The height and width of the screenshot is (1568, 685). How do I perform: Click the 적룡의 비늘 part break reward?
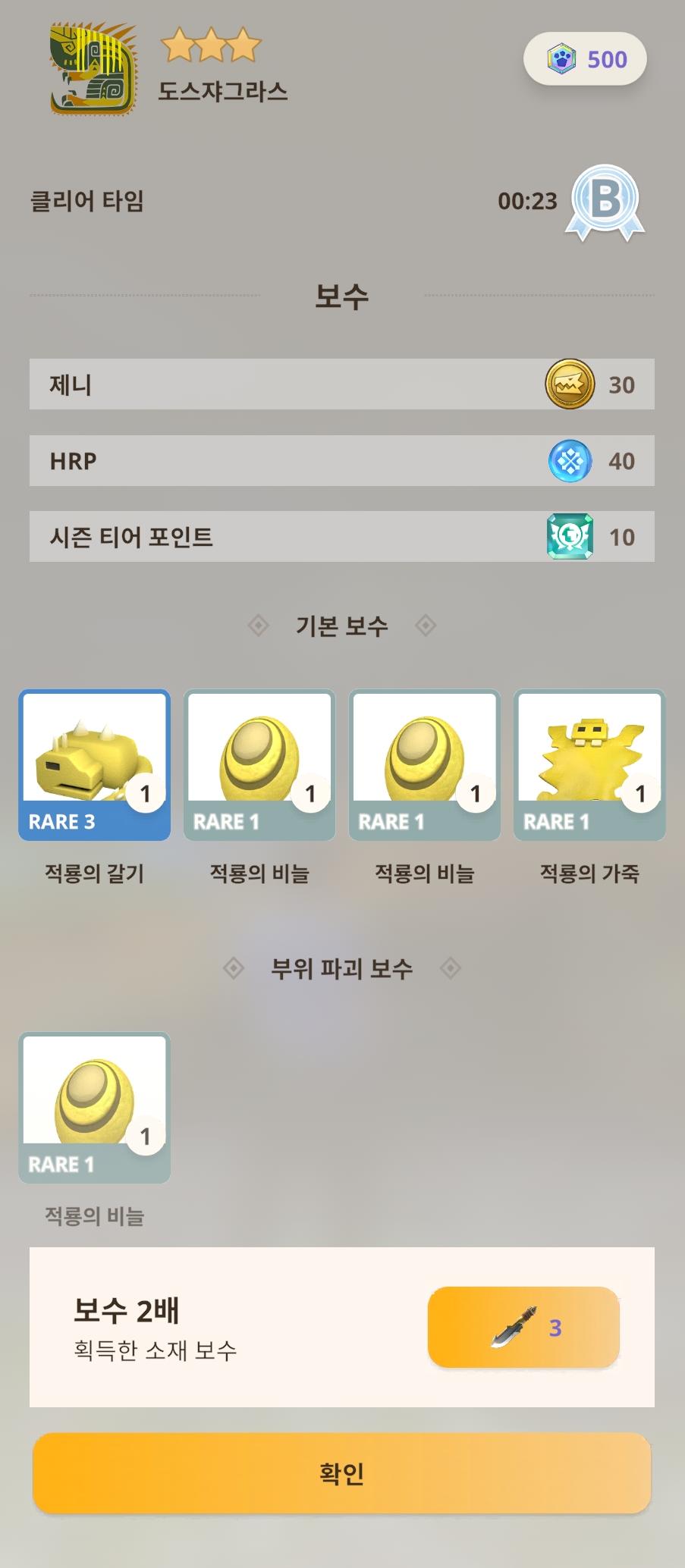[x=94, y=1107]
